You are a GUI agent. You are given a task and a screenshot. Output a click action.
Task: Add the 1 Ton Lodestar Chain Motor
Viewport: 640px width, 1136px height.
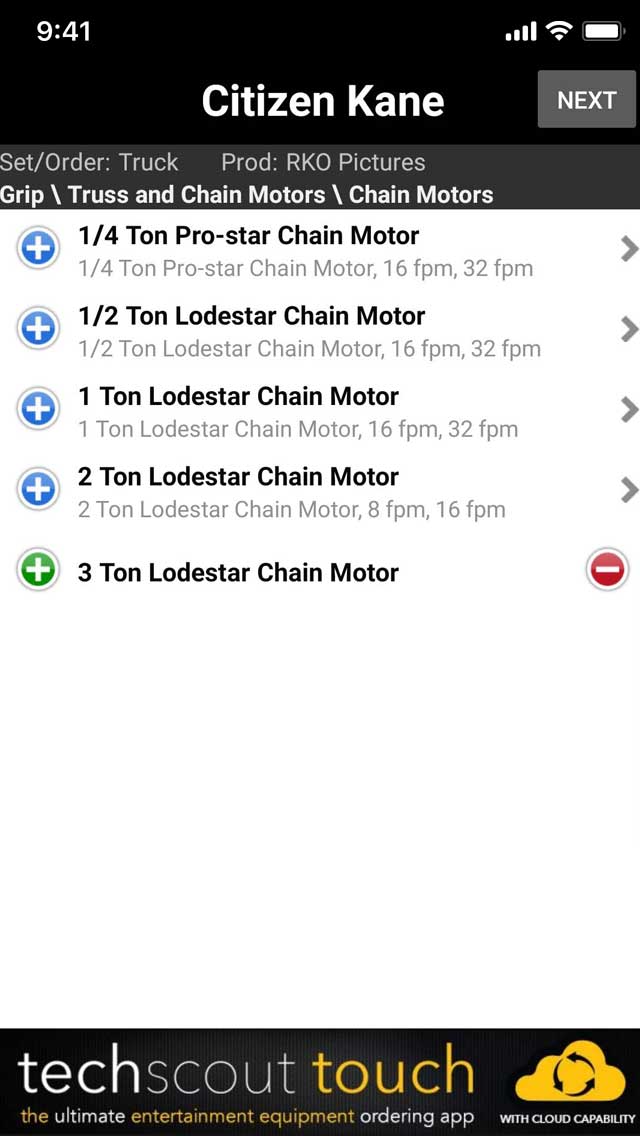point(38,409)
